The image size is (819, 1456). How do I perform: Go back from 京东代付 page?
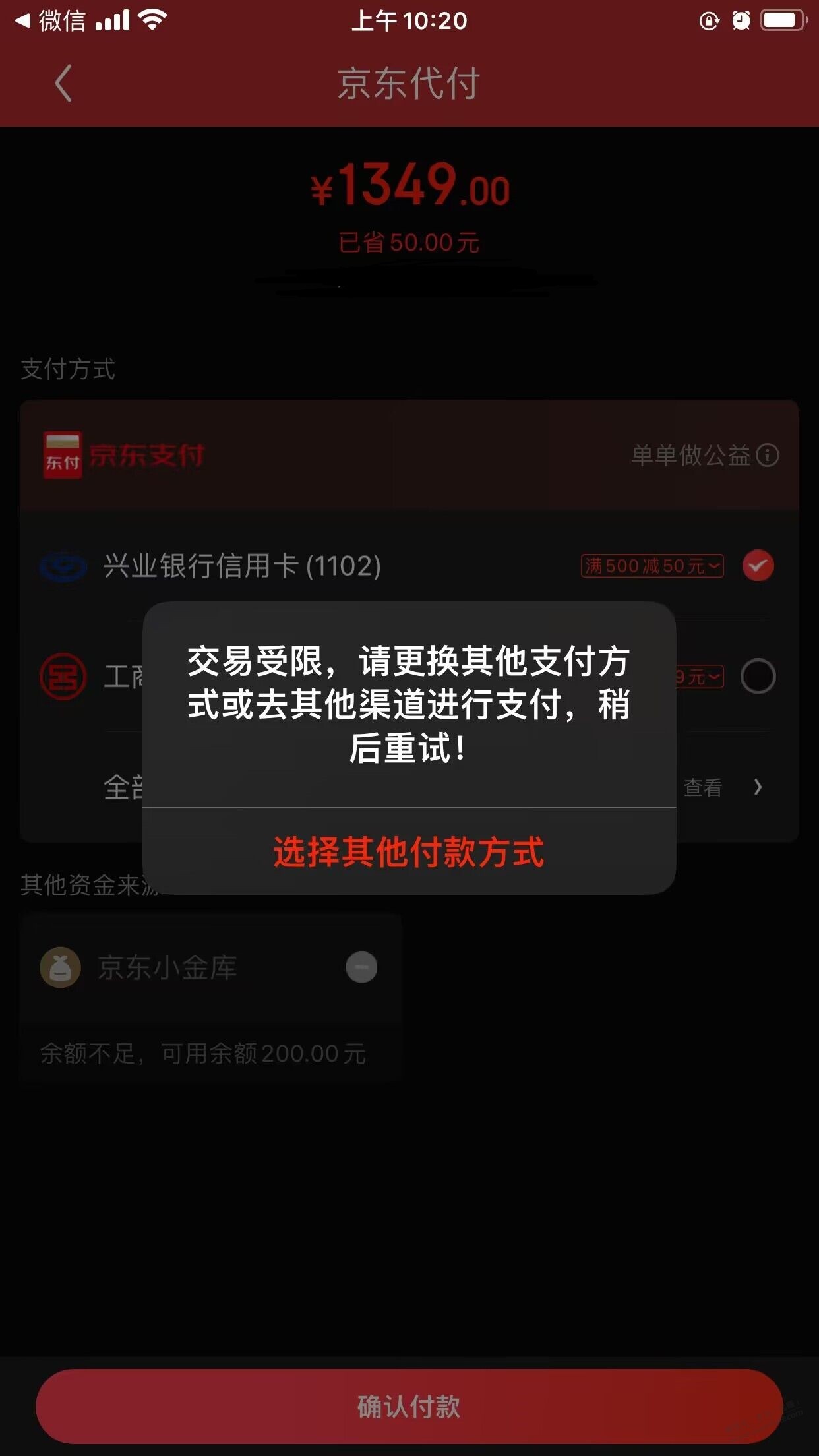click(x=63, y=84)
